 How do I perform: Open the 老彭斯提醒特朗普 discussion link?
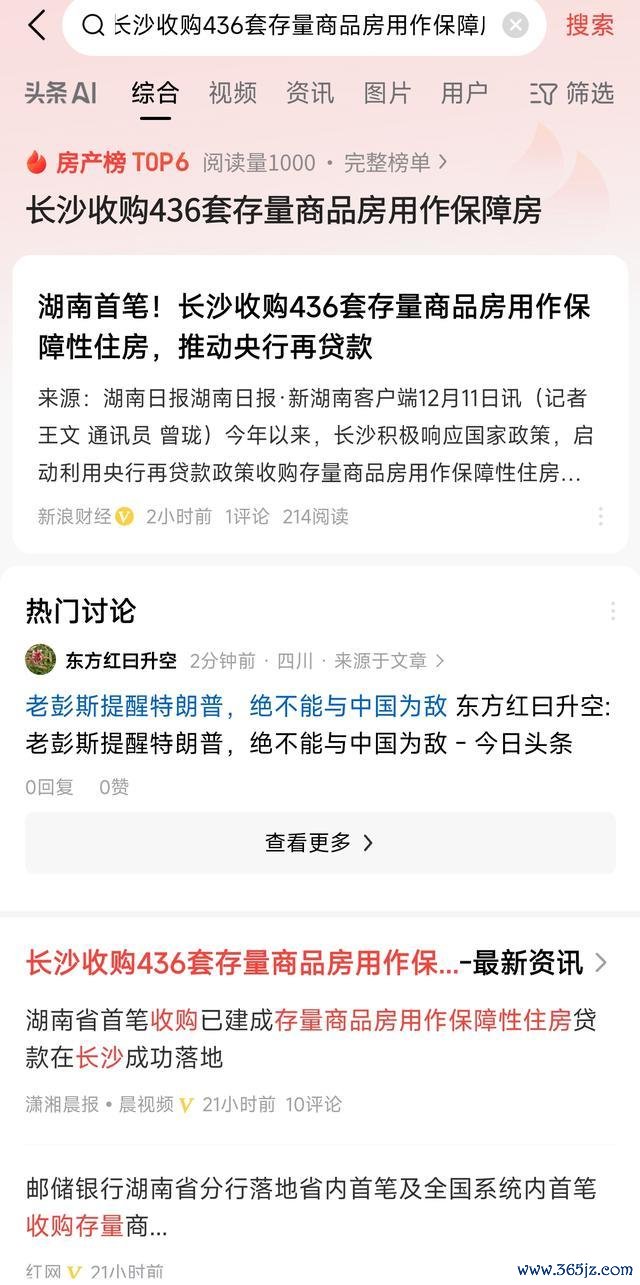click(x=236, y=706)
